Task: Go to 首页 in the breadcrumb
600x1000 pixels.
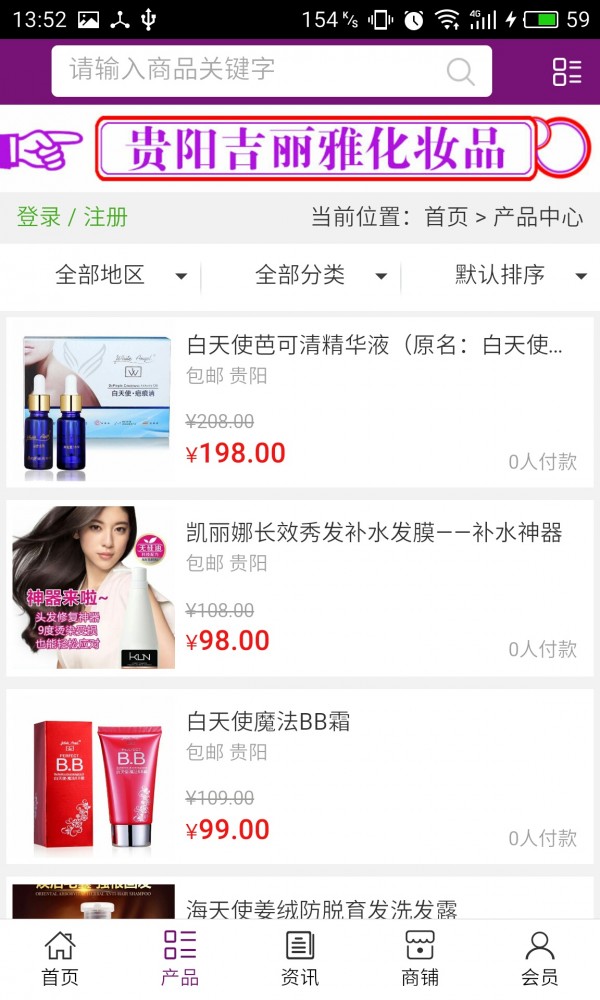Action: tap(446, 217)
